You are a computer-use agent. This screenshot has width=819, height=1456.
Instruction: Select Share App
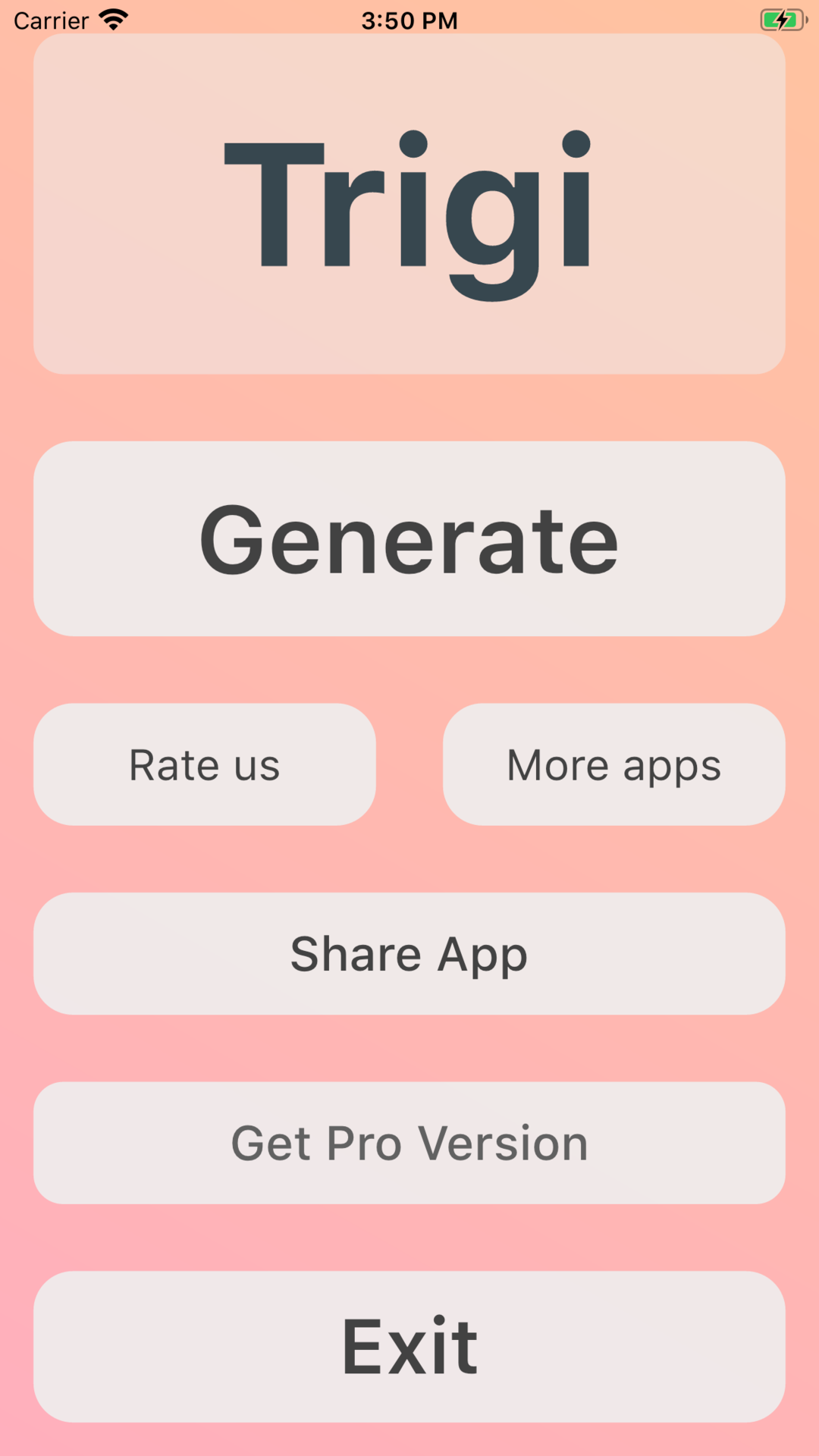409,953
